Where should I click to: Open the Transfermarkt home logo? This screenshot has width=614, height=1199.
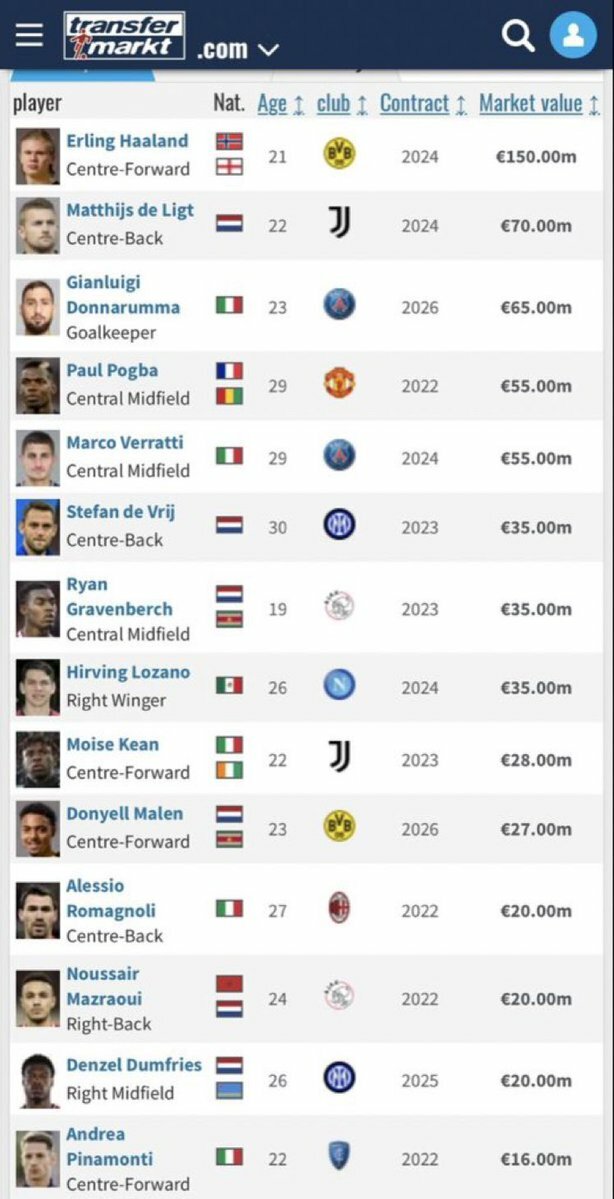click(x=124, y=35)
